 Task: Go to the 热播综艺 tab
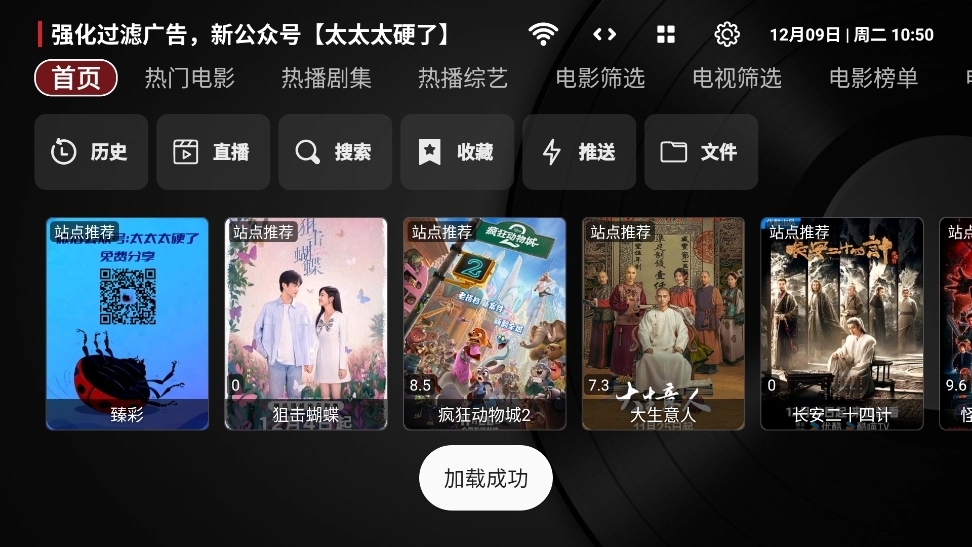pos(463,78)
